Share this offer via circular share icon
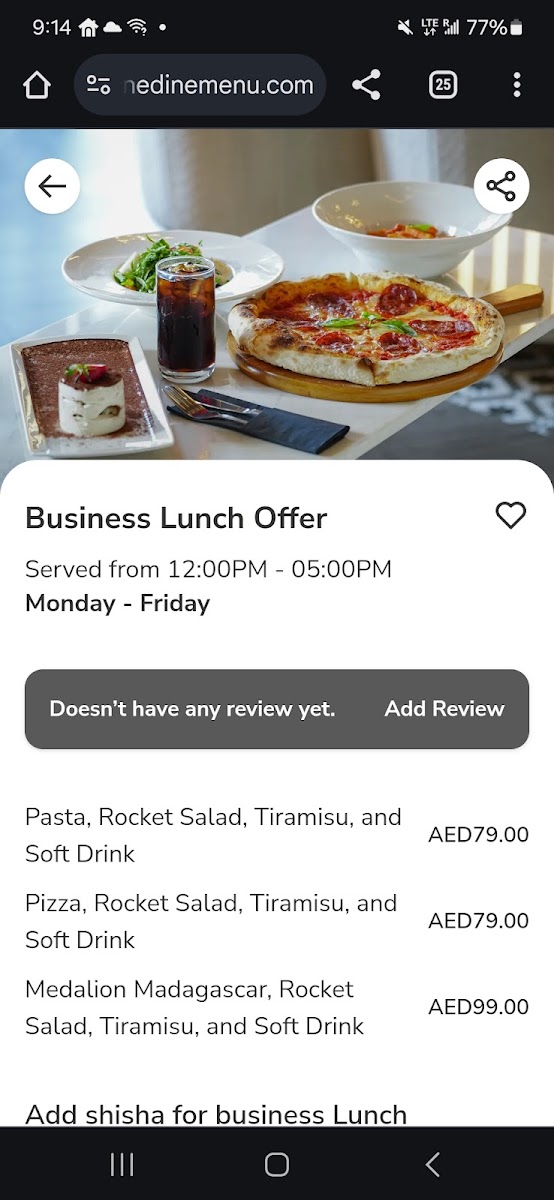The height and width of the screenshot is (1200, 554). 501,186
